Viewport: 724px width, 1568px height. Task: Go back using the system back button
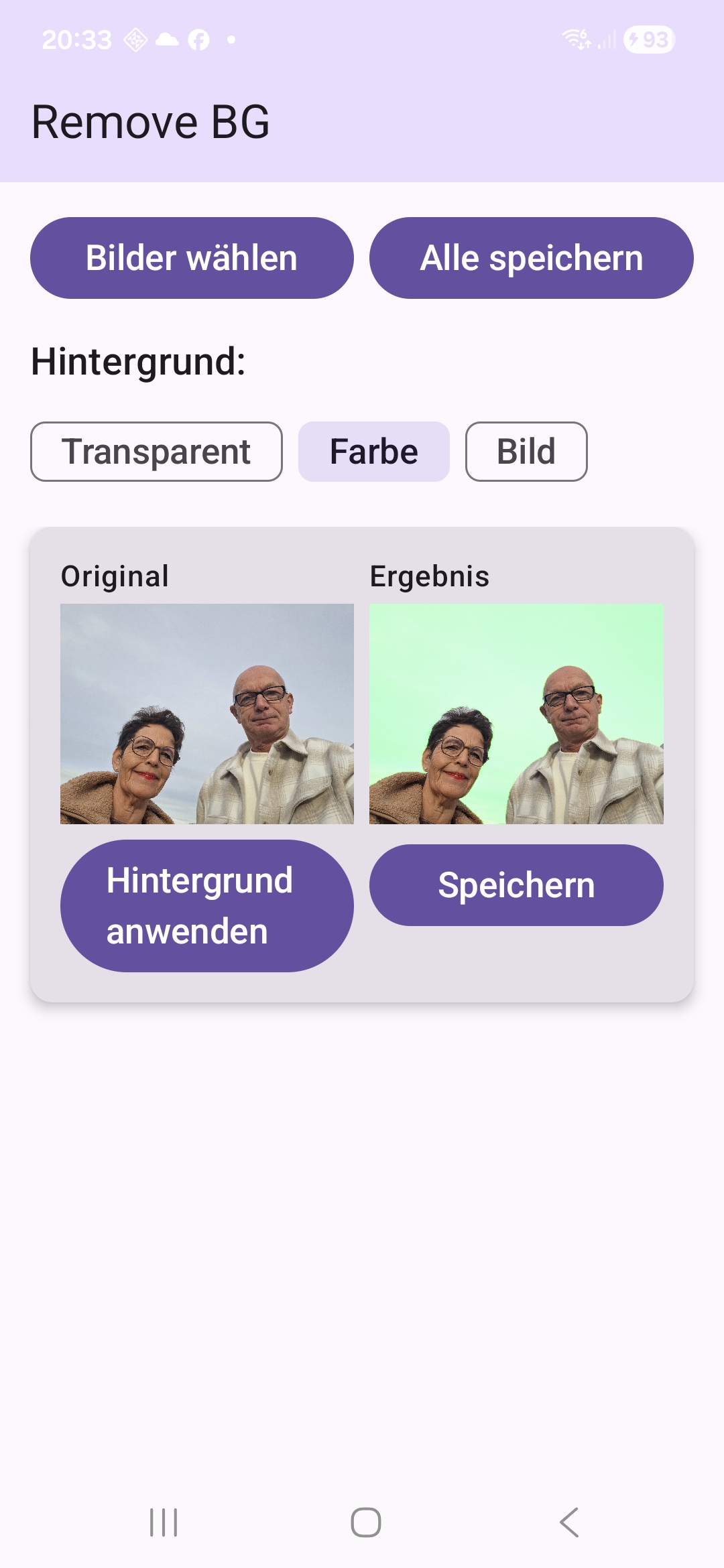[569, 1522]
